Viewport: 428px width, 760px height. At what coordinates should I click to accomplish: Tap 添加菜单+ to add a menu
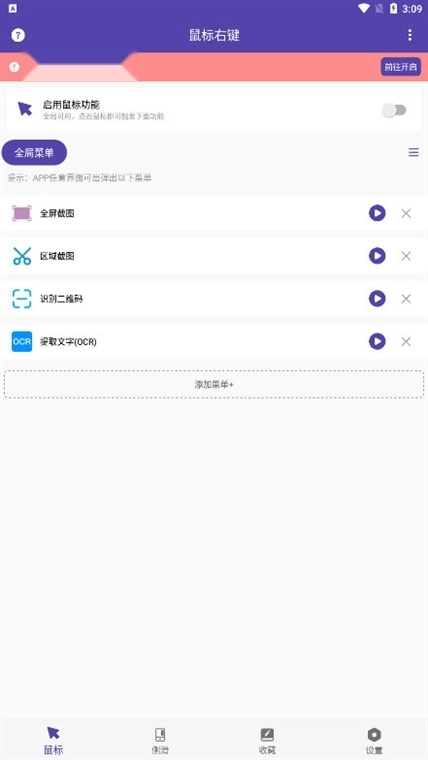tap(214, 384)
